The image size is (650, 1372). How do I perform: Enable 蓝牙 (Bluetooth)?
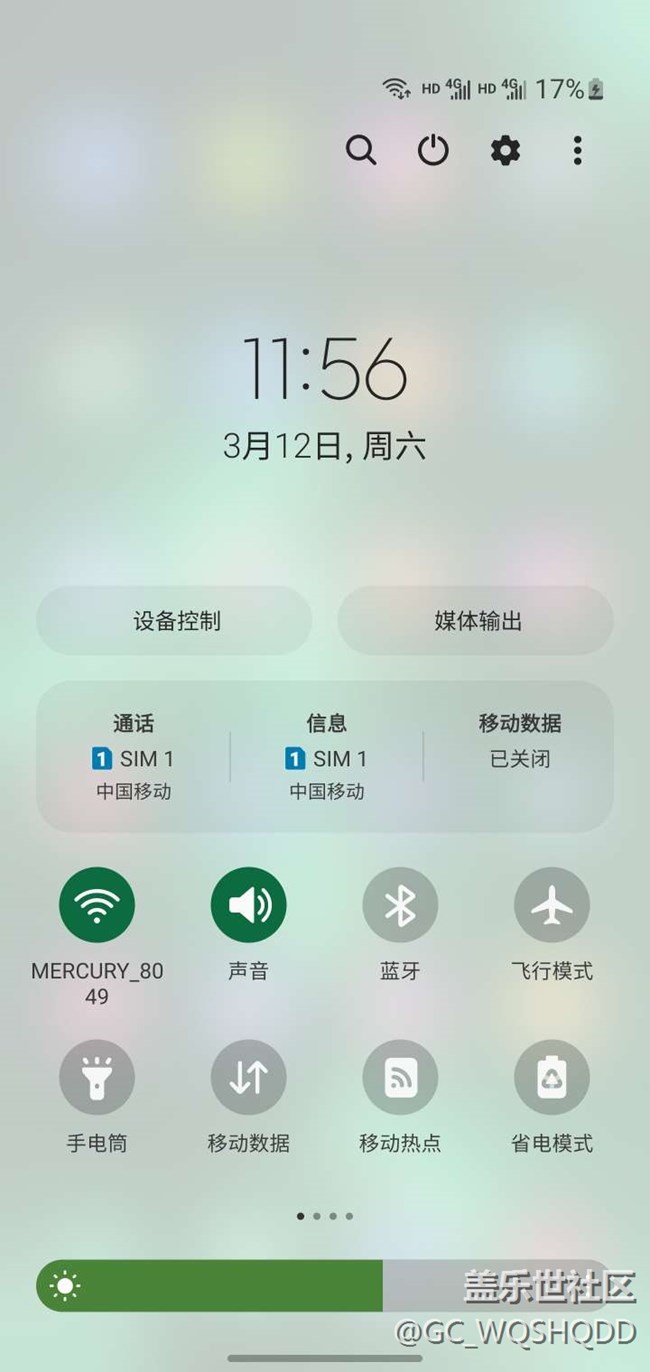pyautogui.click(x=400, y=905)
